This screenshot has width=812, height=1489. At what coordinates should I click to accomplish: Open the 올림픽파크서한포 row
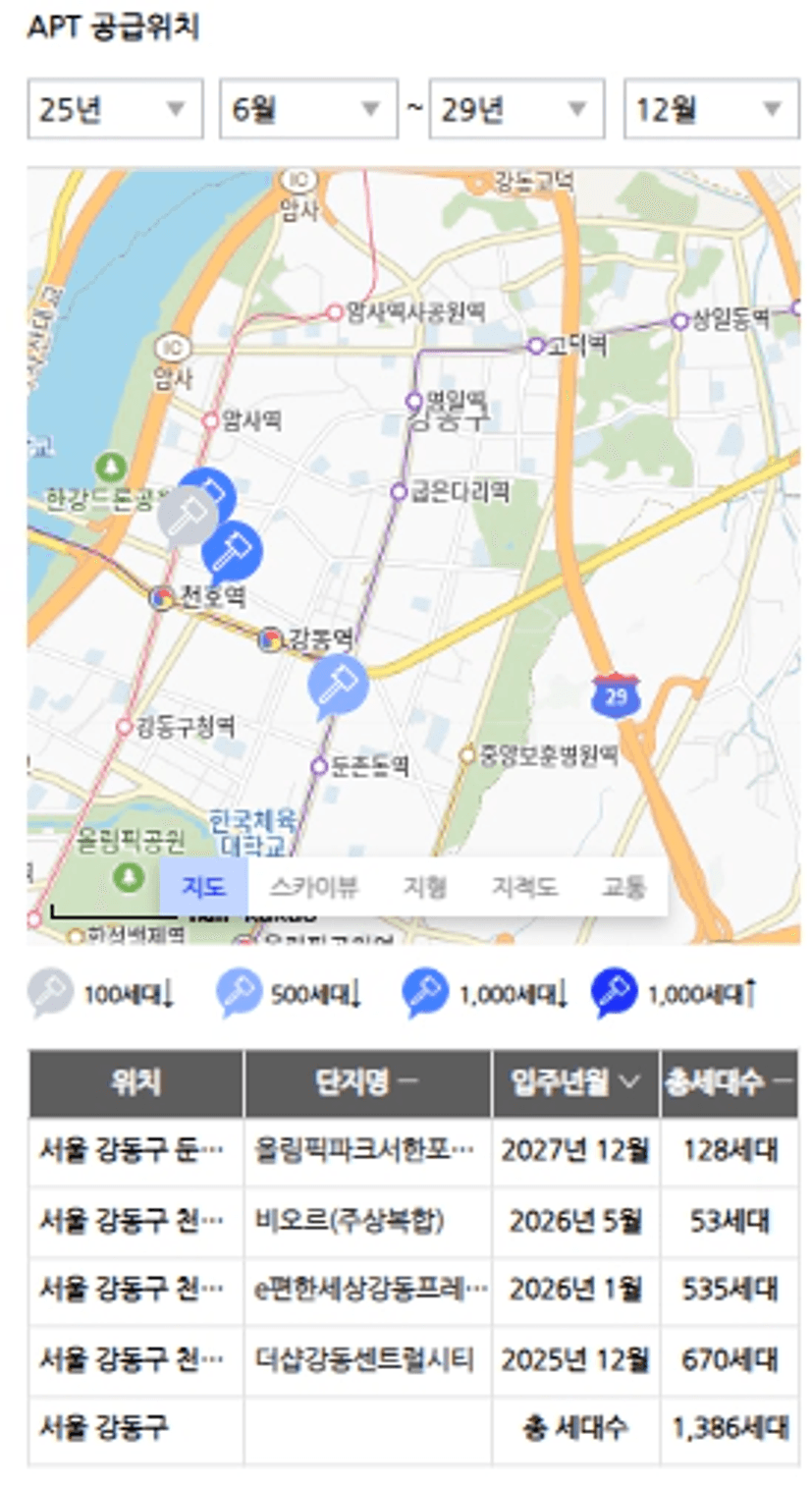pos(412,1150)
